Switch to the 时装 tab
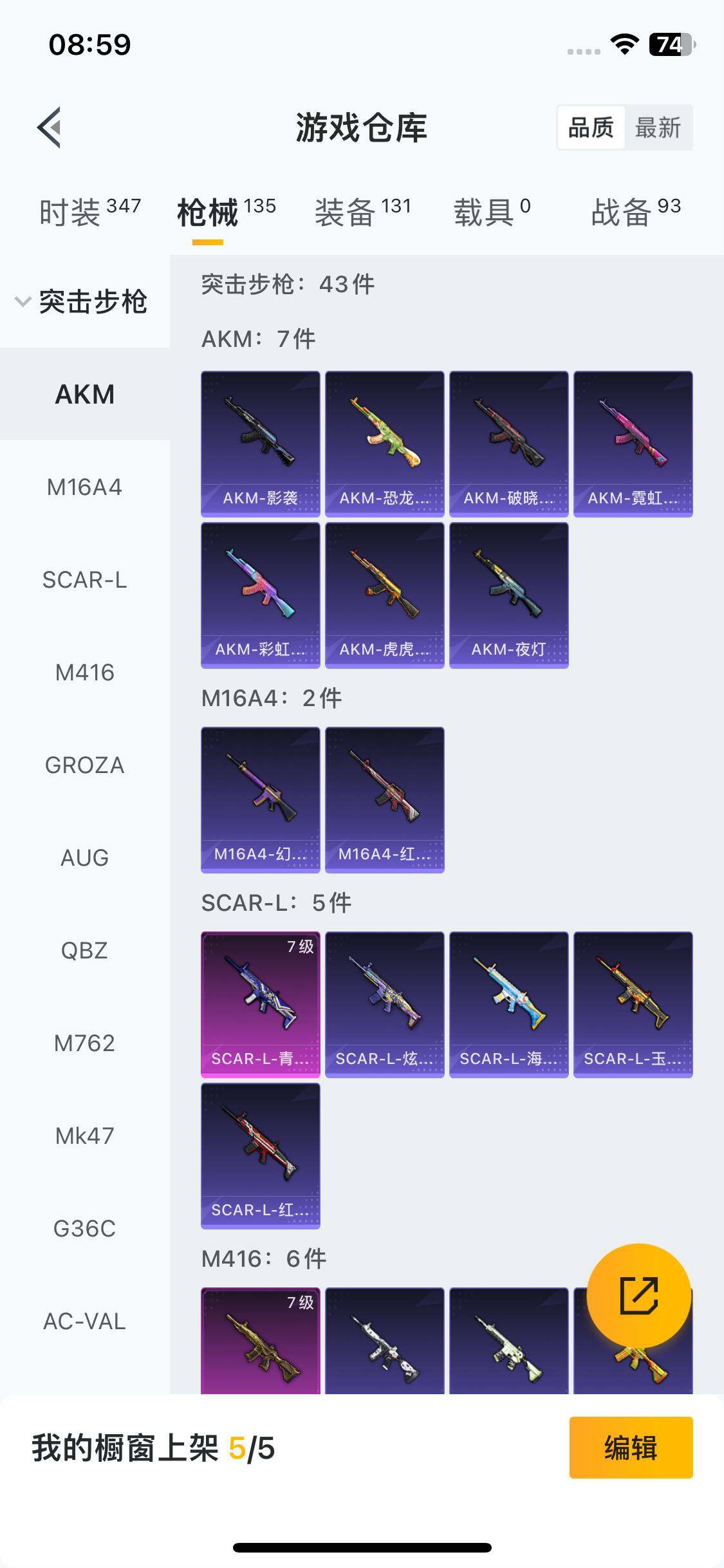Screen dimensions: 724x1568 click(x=89, y=212)
